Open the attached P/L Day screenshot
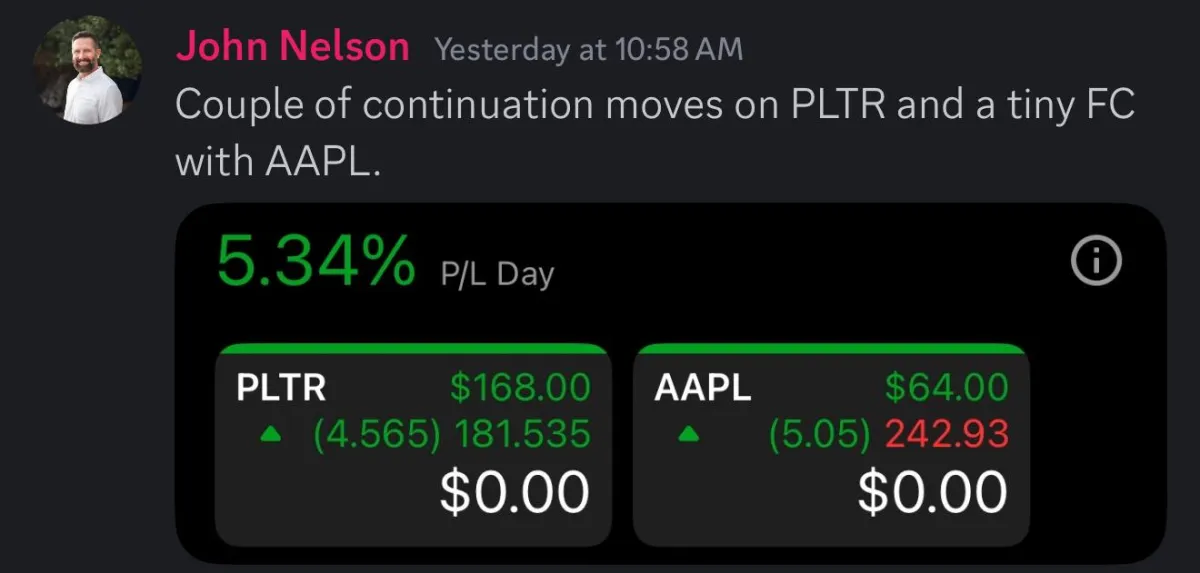This screenshot has height=573, width=1200. tap(670, 383)
